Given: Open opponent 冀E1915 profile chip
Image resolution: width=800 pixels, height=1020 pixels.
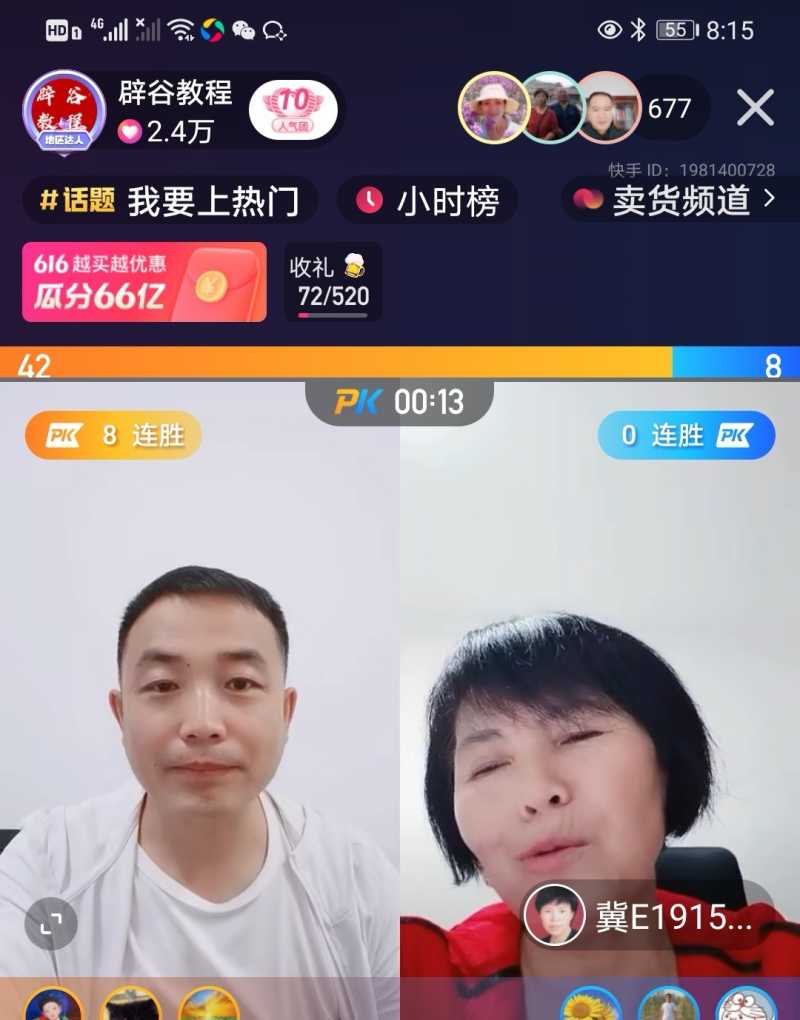Looking at the screenshot, I should pyautogui.click(x=642, y=915).
